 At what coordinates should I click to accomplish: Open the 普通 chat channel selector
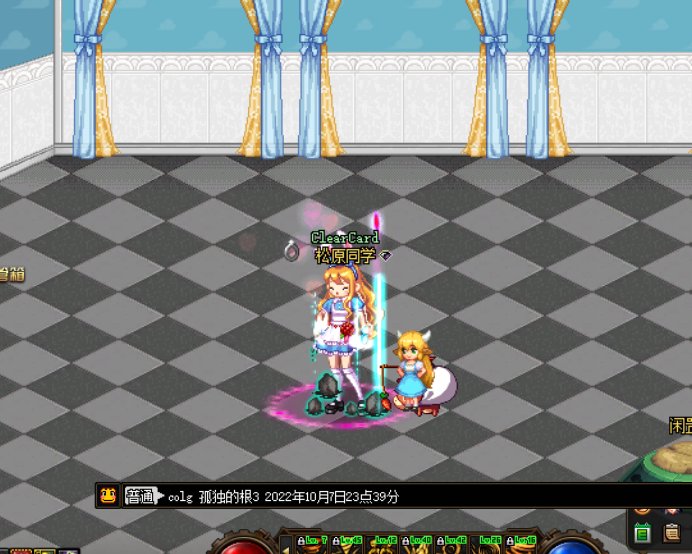(x=140, y=496)
